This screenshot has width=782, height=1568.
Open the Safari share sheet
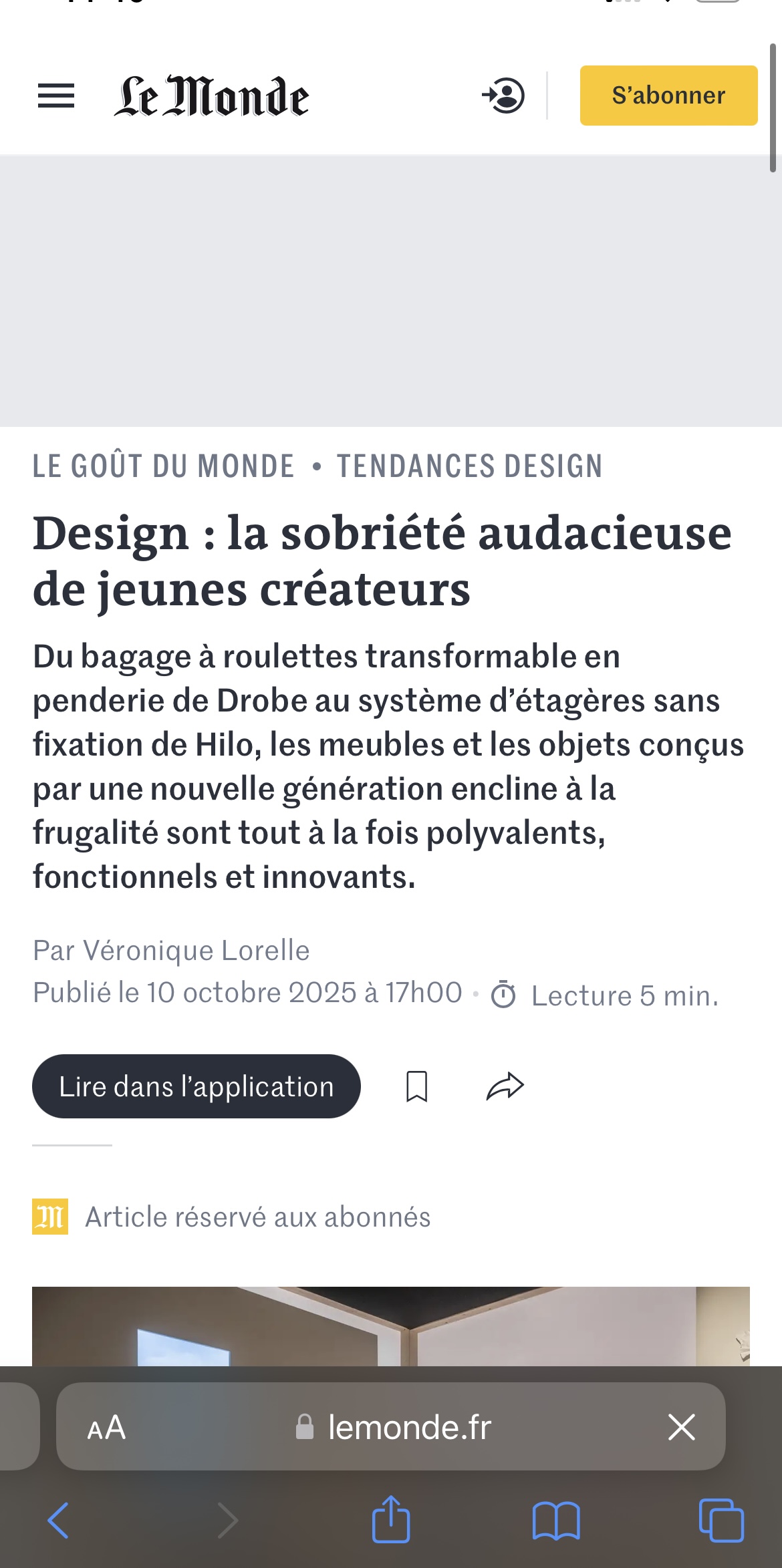pyautogui.click(x=391, y=1519)
